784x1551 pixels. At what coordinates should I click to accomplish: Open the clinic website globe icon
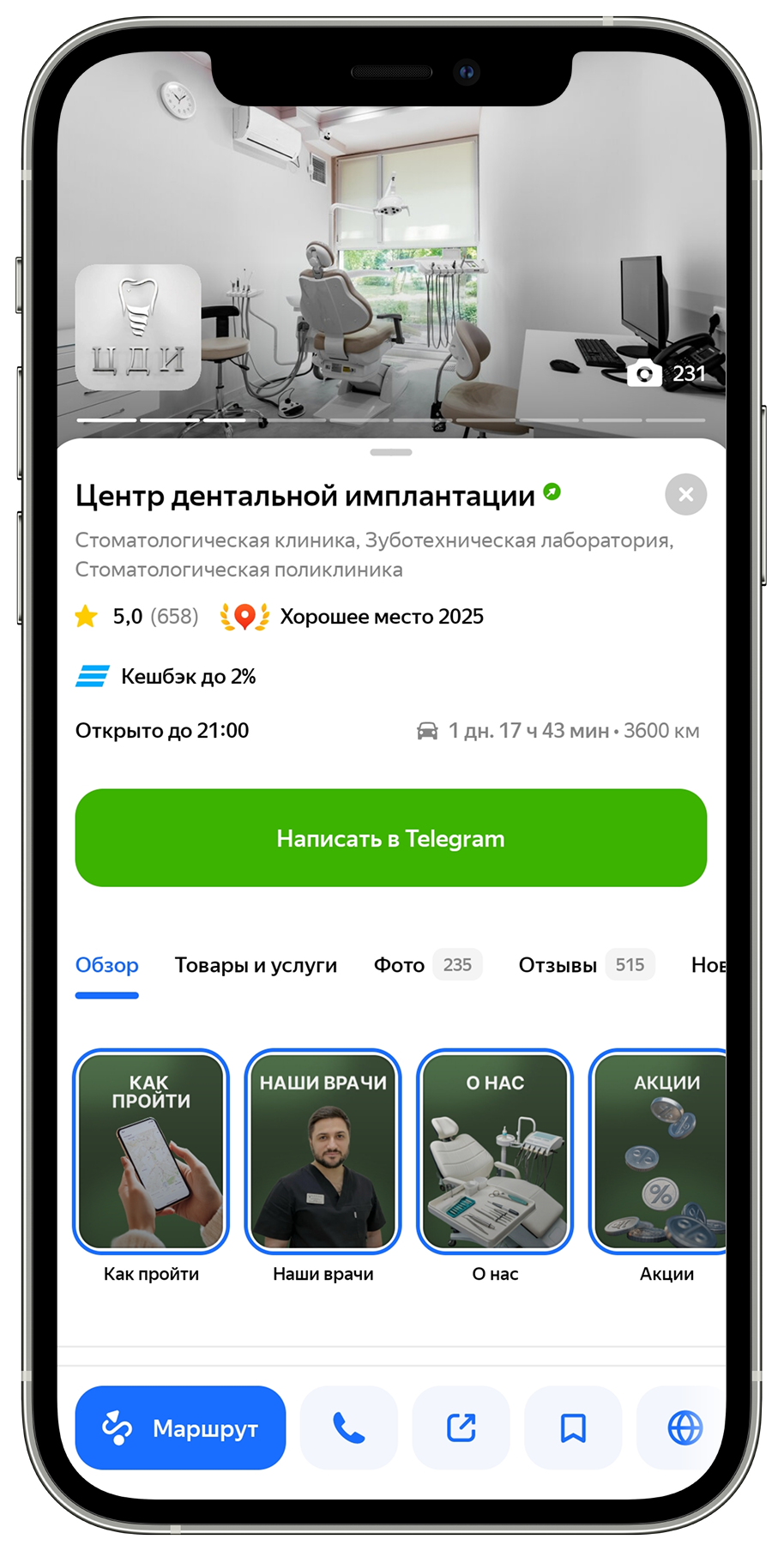684,1428
